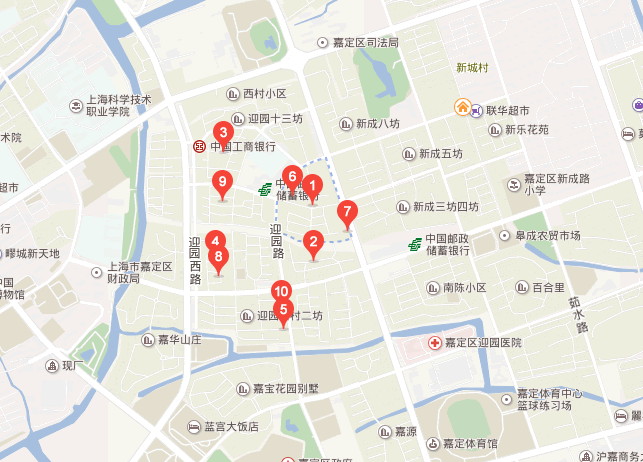Tap the red map marker numbered 1
The width and height of the screenshot is (643, 462).
tap(312, 186)
